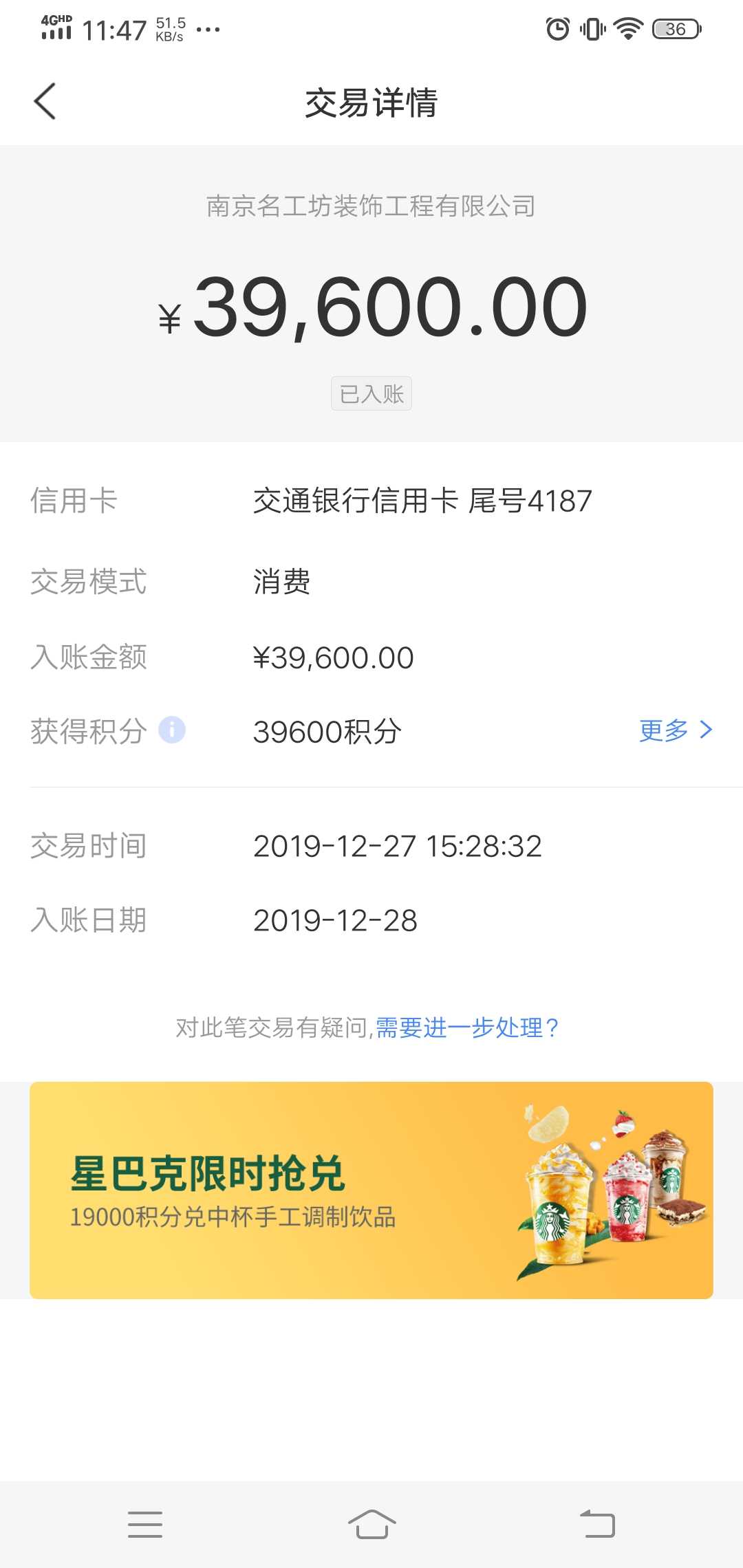
Task: Tap 更多 for more points details
Action: [675, 730]
